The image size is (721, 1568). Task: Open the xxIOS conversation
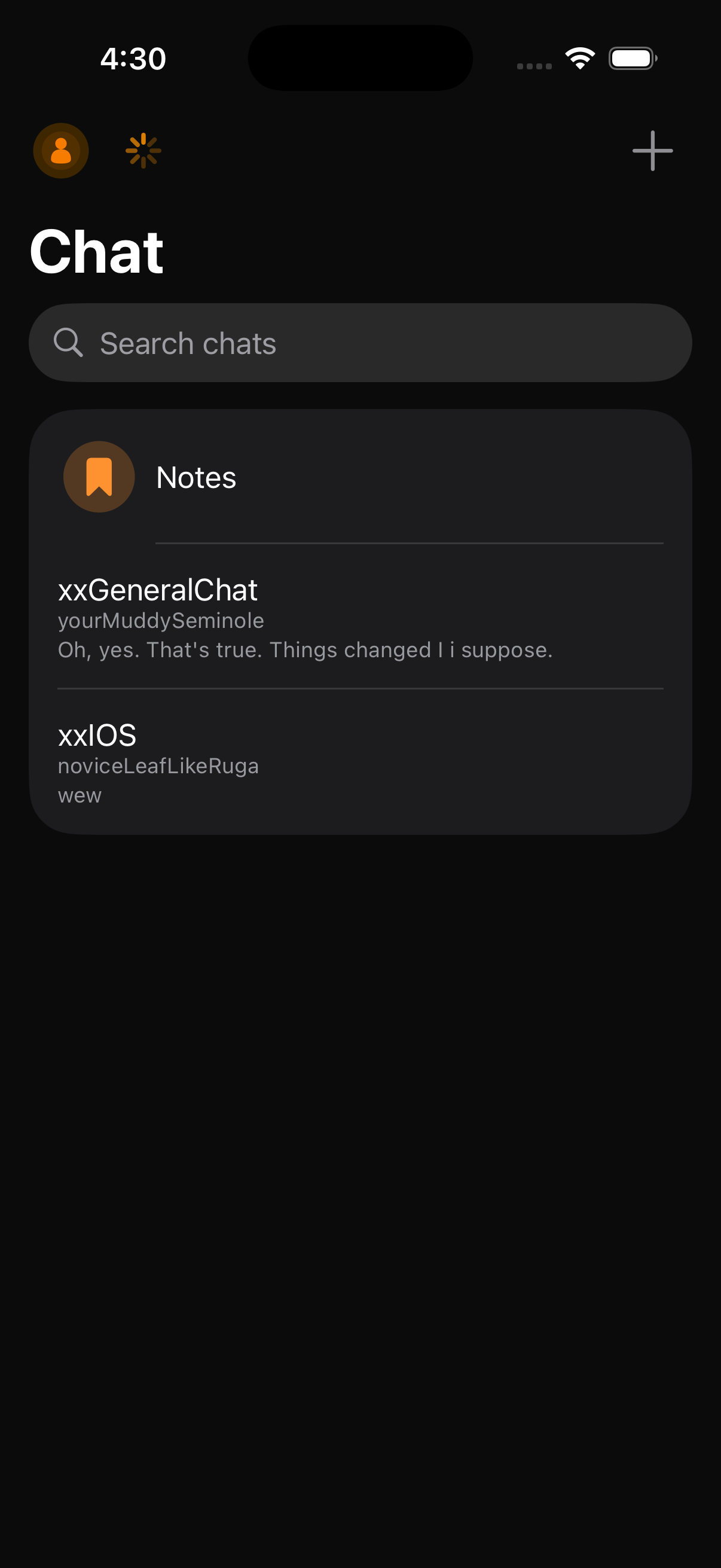[x=360, y=763]
